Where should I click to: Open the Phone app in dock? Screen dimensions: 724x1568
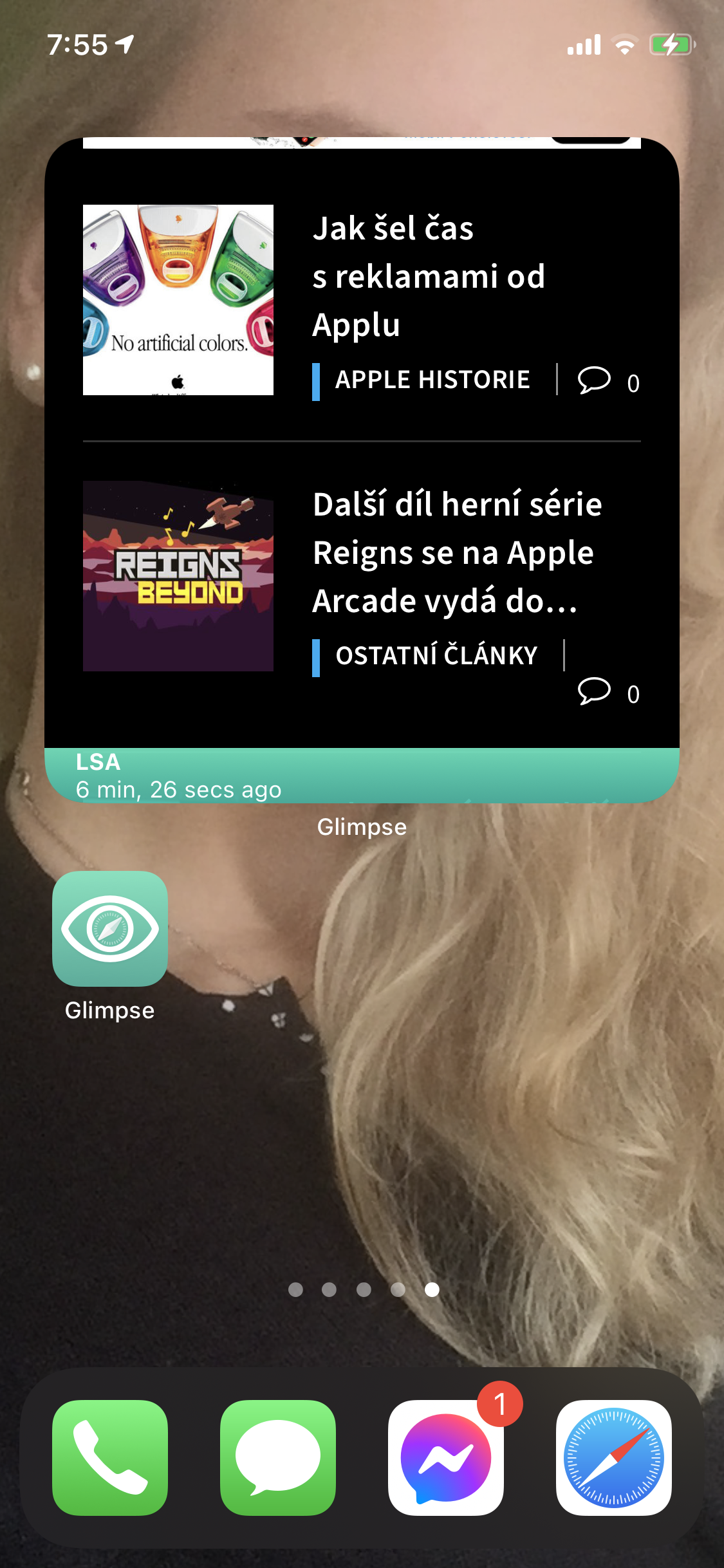tap(110, 1457)
